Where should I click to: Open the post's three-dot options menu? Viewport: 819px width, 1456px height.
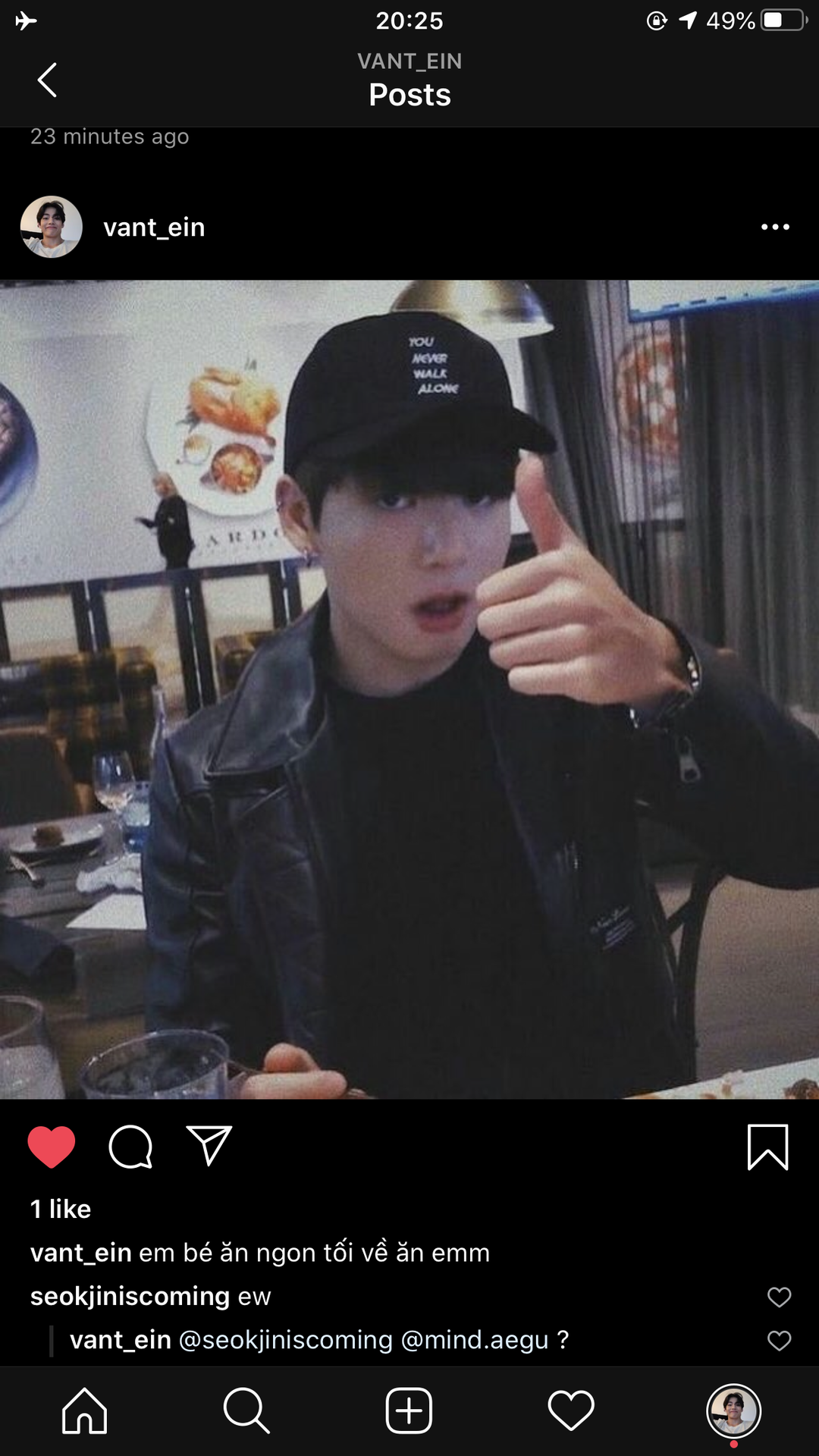point(775,227)
